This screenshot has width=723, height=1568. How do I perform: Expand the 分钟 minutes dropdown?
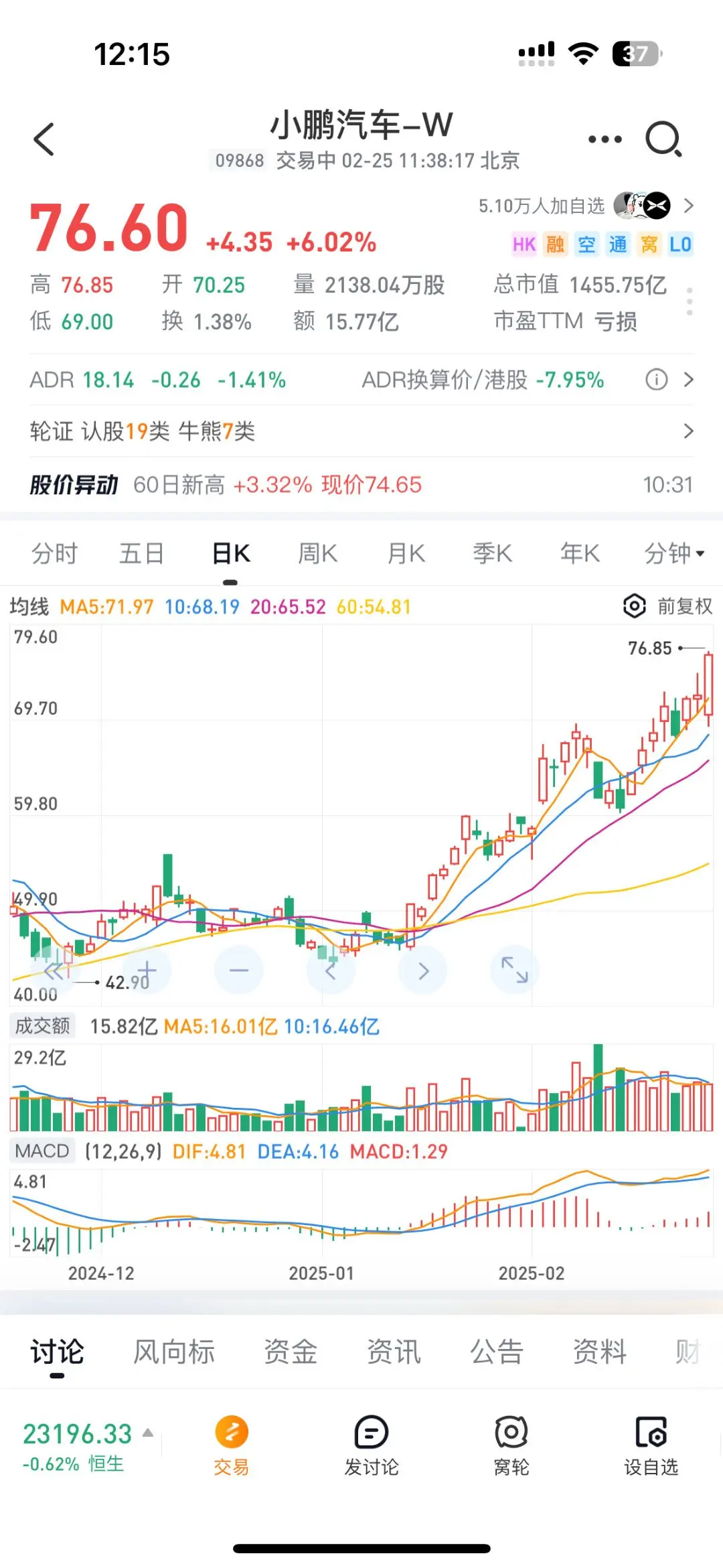coord(674,554)
